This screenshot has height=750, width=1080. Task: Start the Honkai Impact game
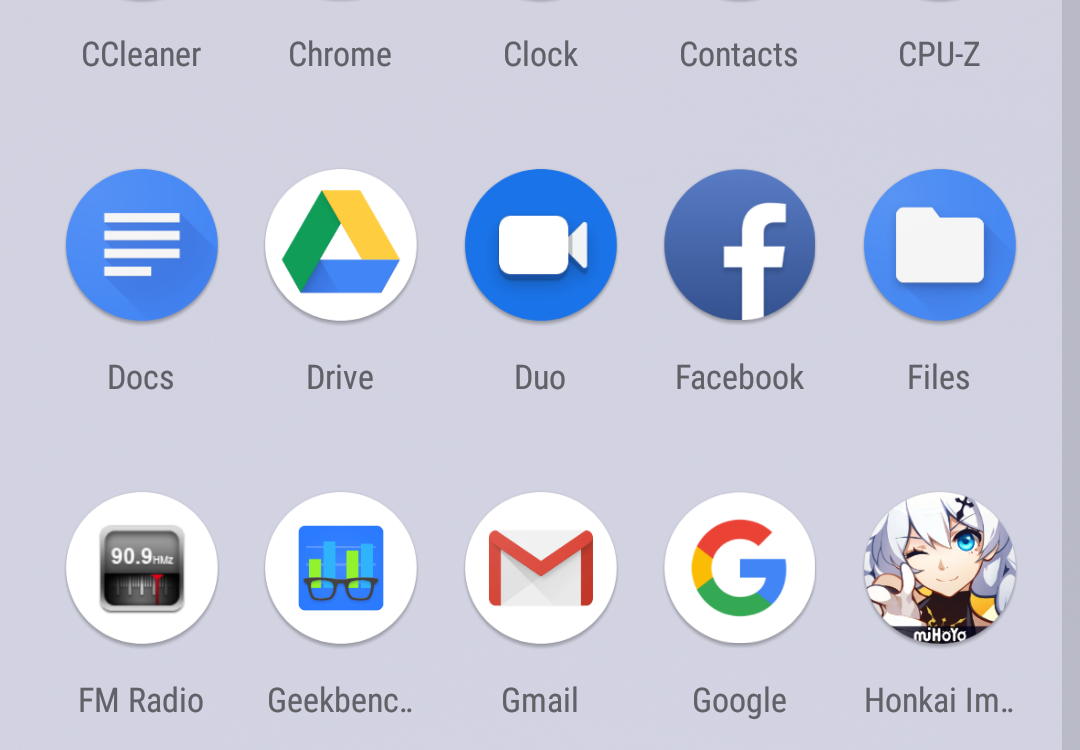tap(939, 568)
